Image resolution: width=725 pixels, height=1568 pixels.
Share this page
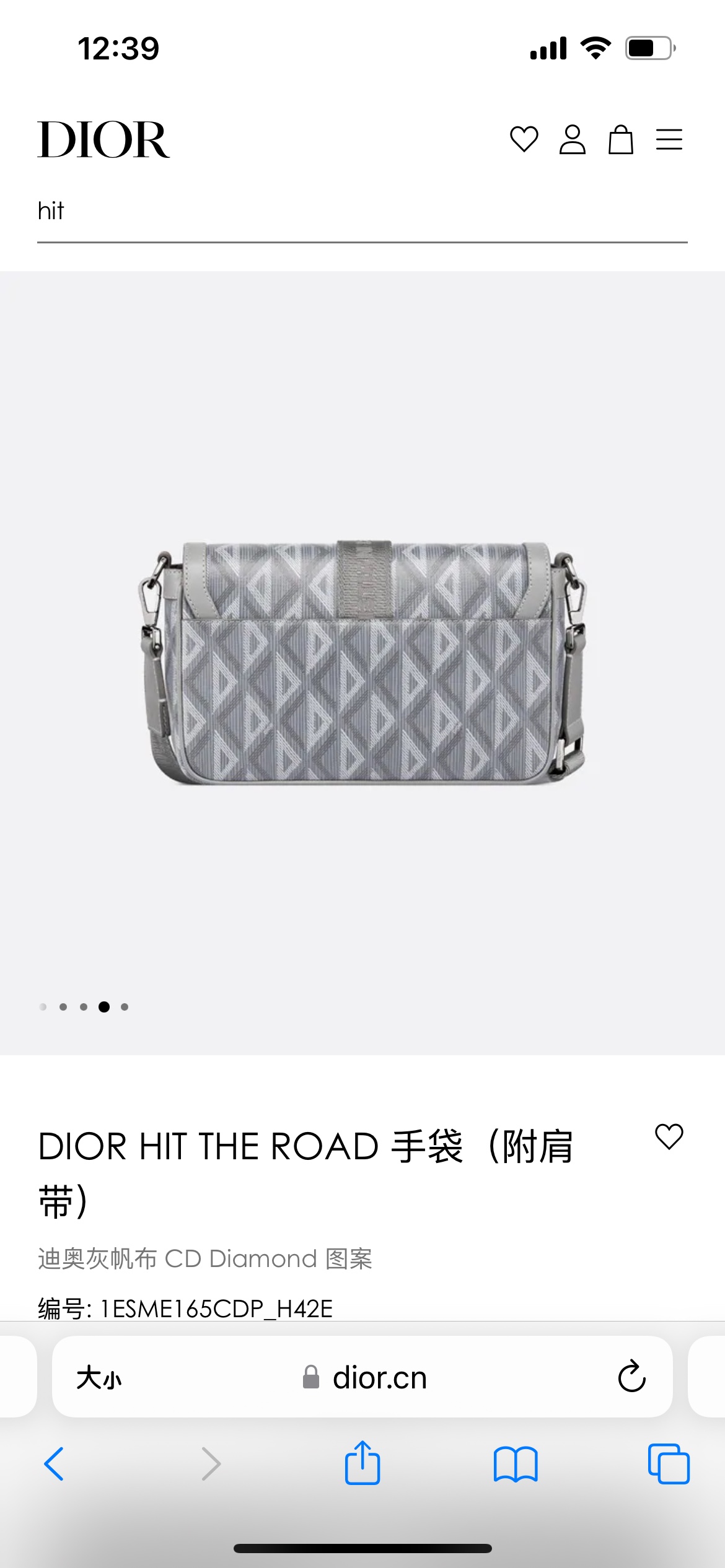point(362,1463)
